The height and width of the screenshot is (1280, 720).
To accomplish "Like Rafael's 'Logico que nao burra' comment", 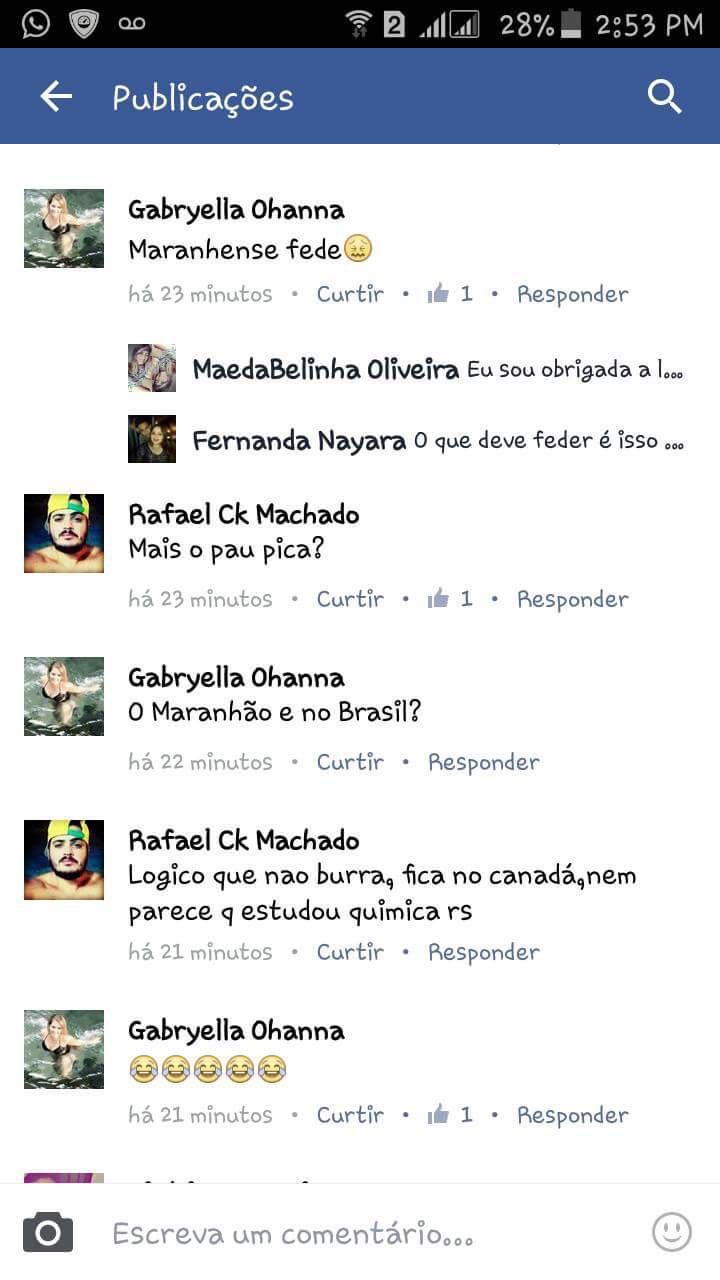I will [x=350, y=952].
